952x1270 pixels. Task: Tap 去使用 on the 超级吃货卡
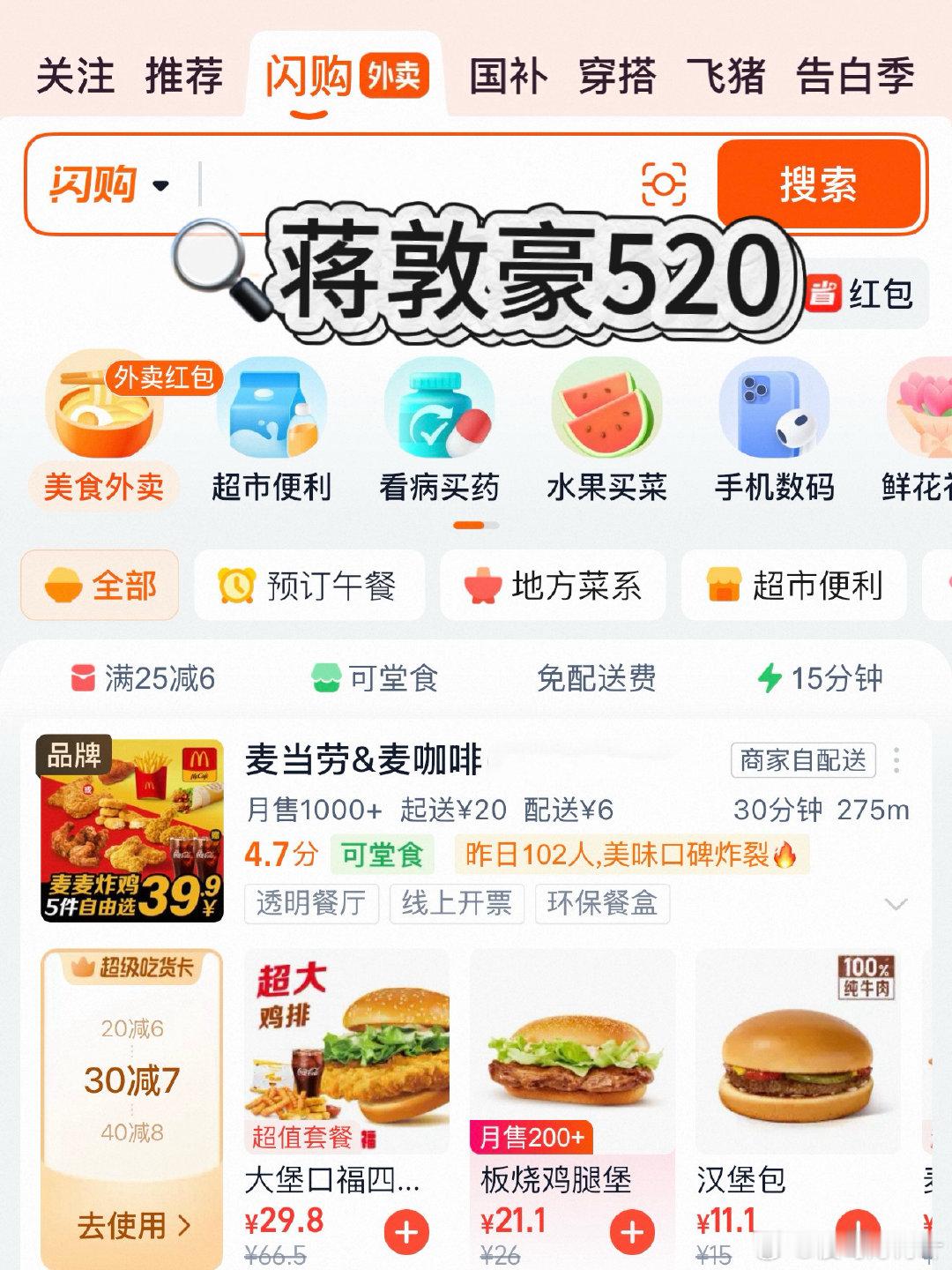(133, 1225)
